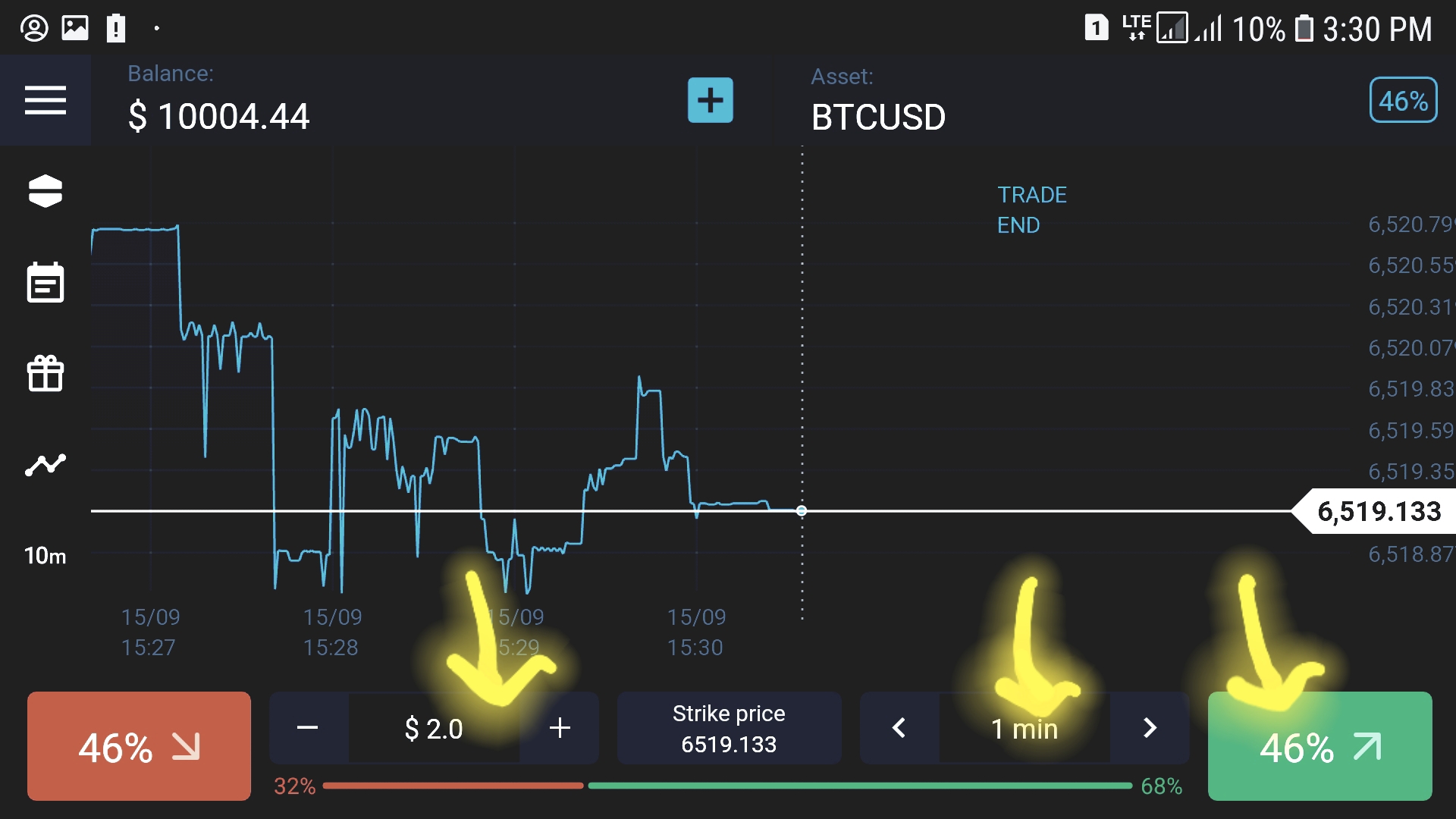Change the 10m chart timeframe
1456x819 pixels.
point(45,556)
